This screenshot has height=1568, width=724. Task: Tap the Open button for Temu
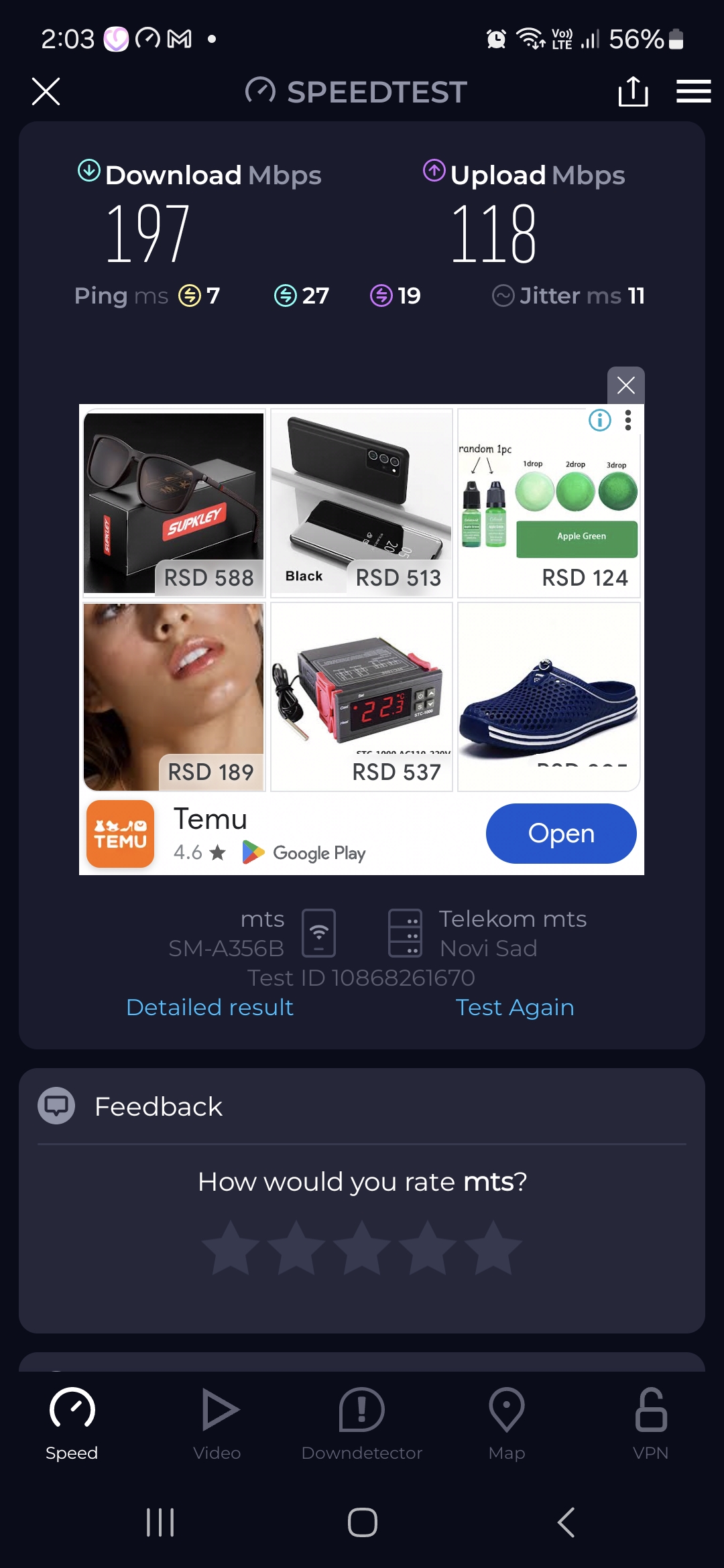[561, 834]
